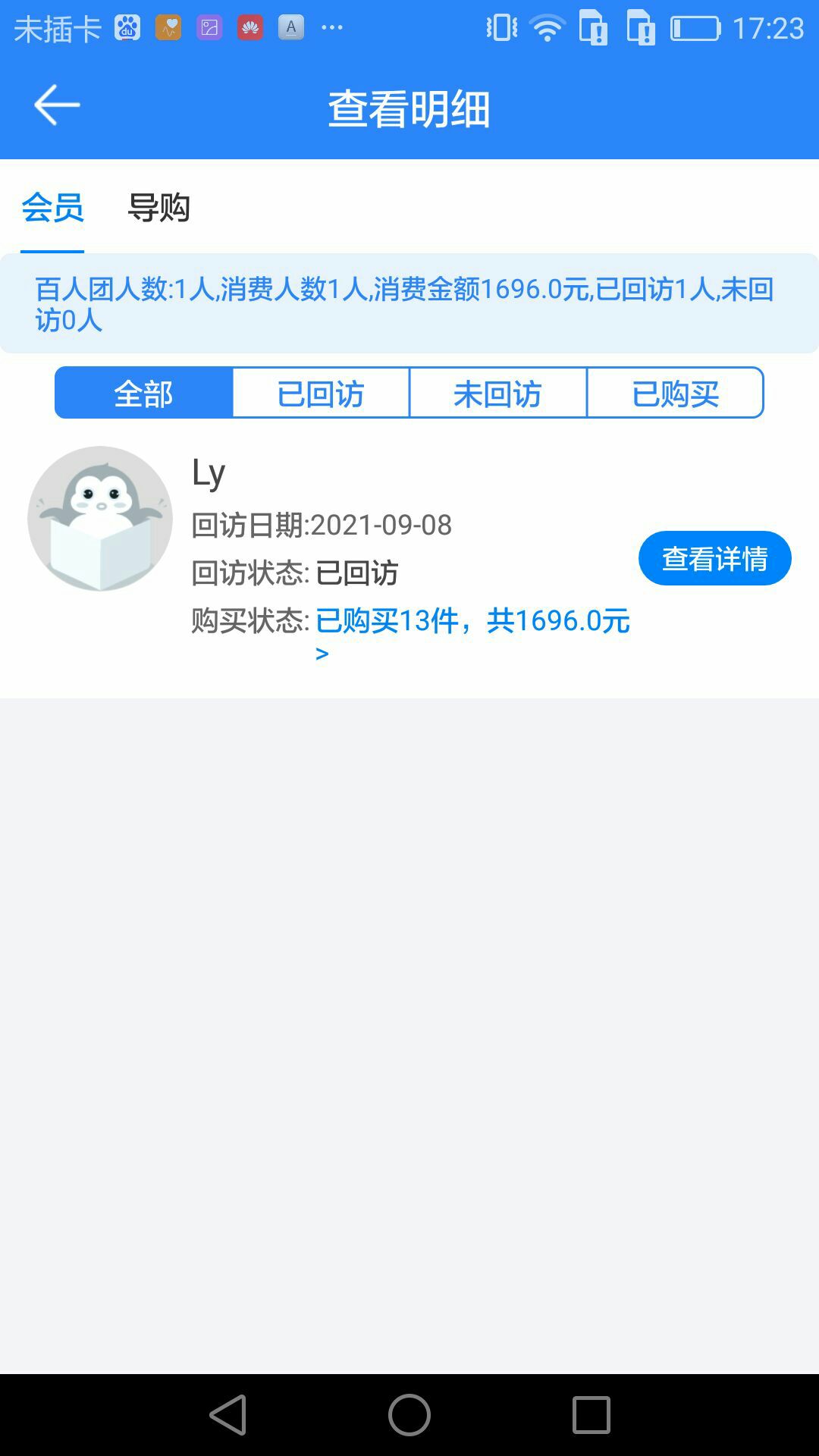Tap Ly's penguin avatar
The height and width of the screenshot is (1456, 819).
click(100, 519)
